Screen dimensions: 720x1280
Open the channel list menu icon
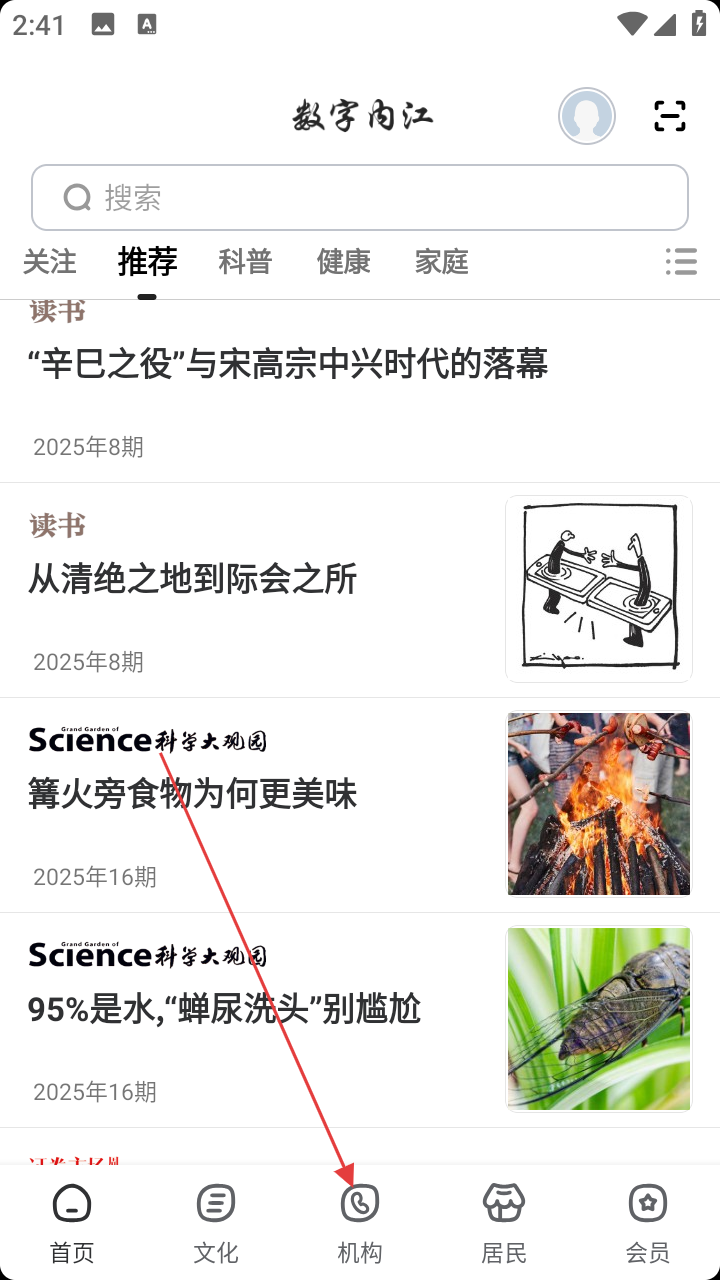tap(681, 262)
